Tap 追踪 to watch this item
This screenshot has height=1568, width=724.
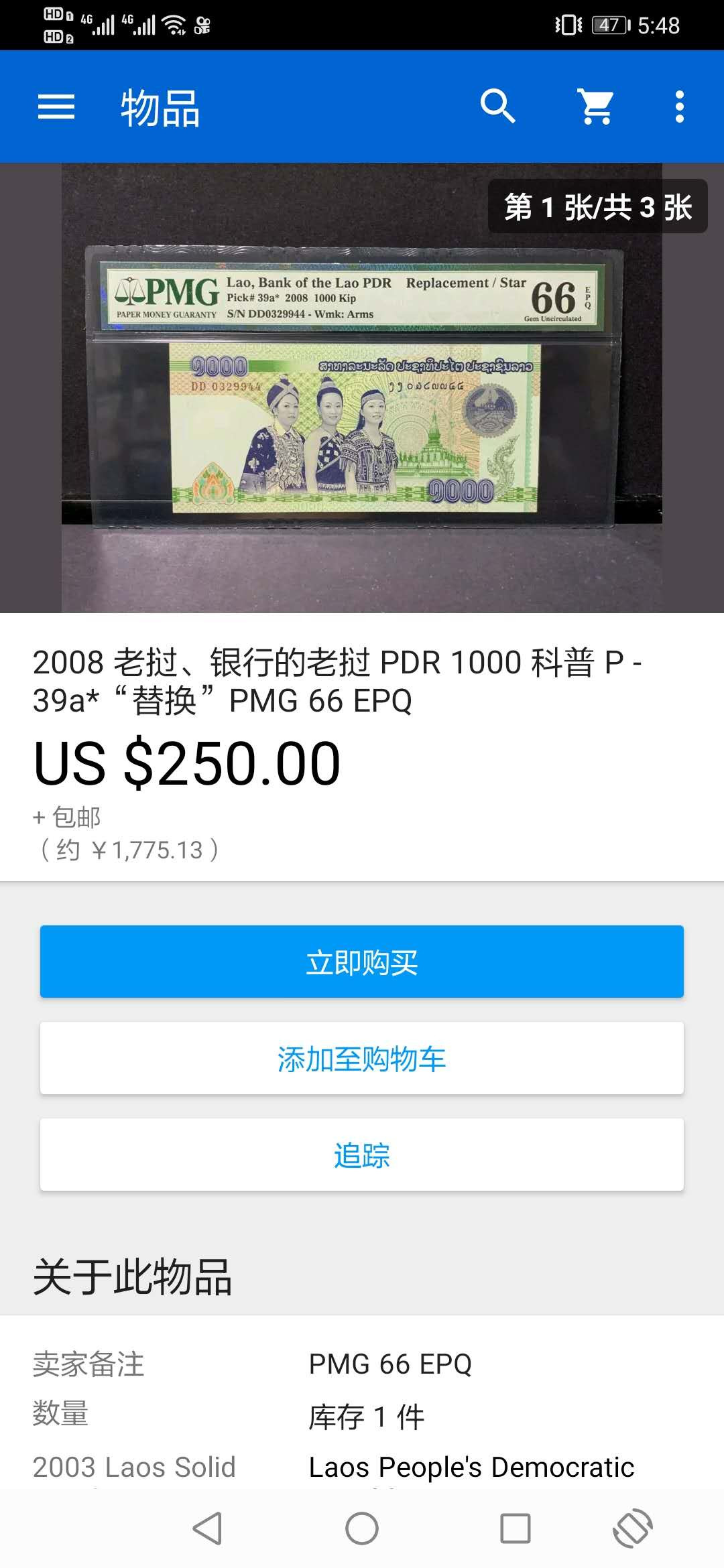[362, 1155]
